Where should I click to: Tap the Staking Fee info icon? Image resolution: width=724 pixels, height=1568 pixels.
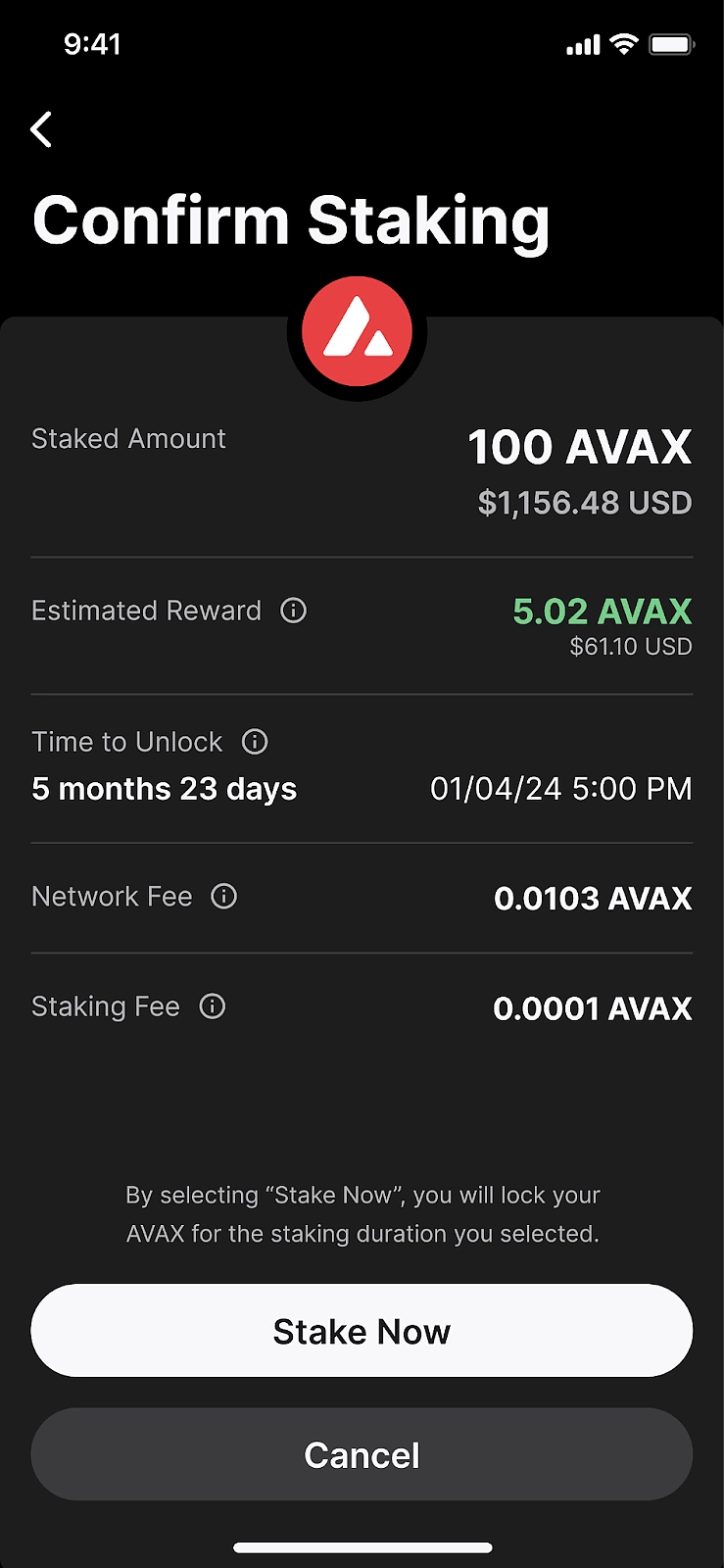tap(212, 1005)
